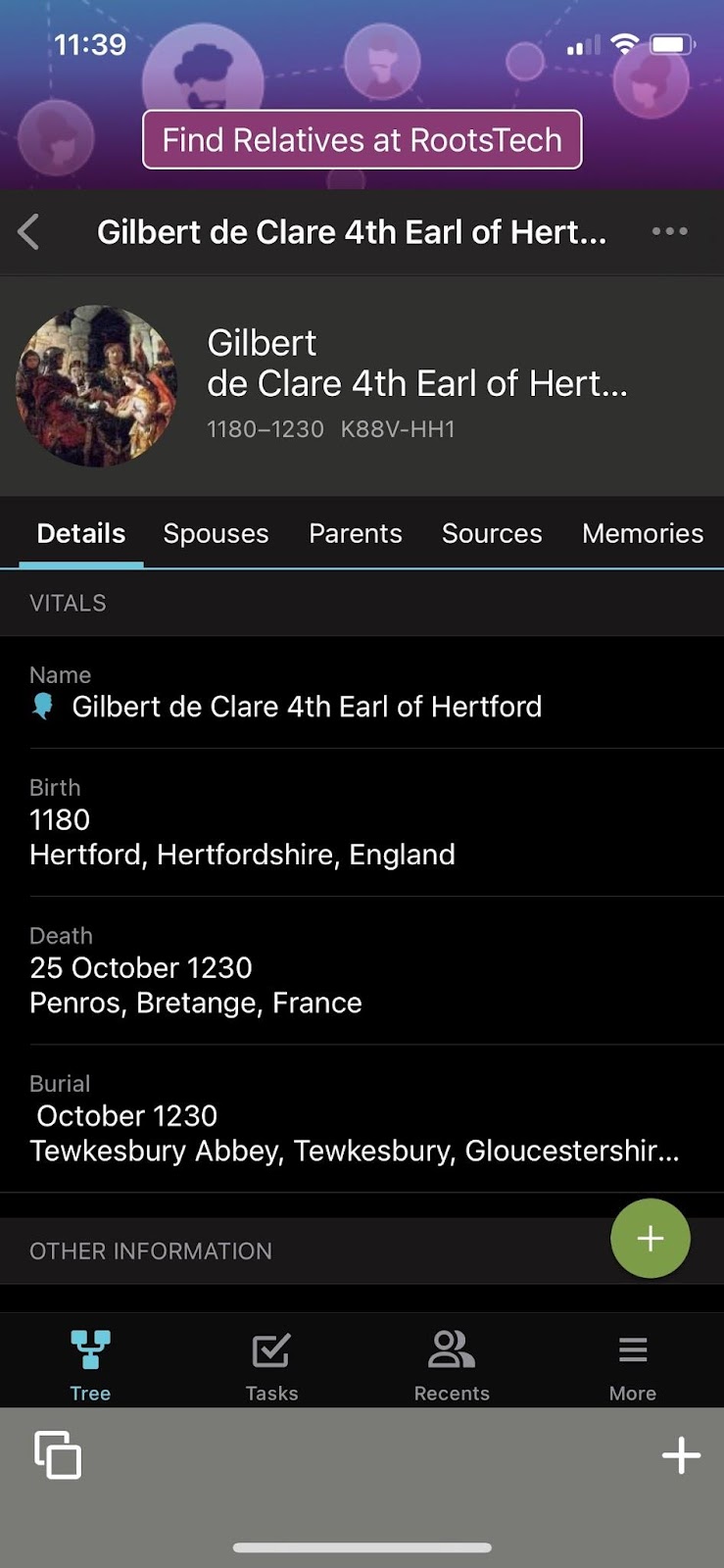
Task: Tap Find Relatives at RootsTech banner
Action: coord(362,139)
